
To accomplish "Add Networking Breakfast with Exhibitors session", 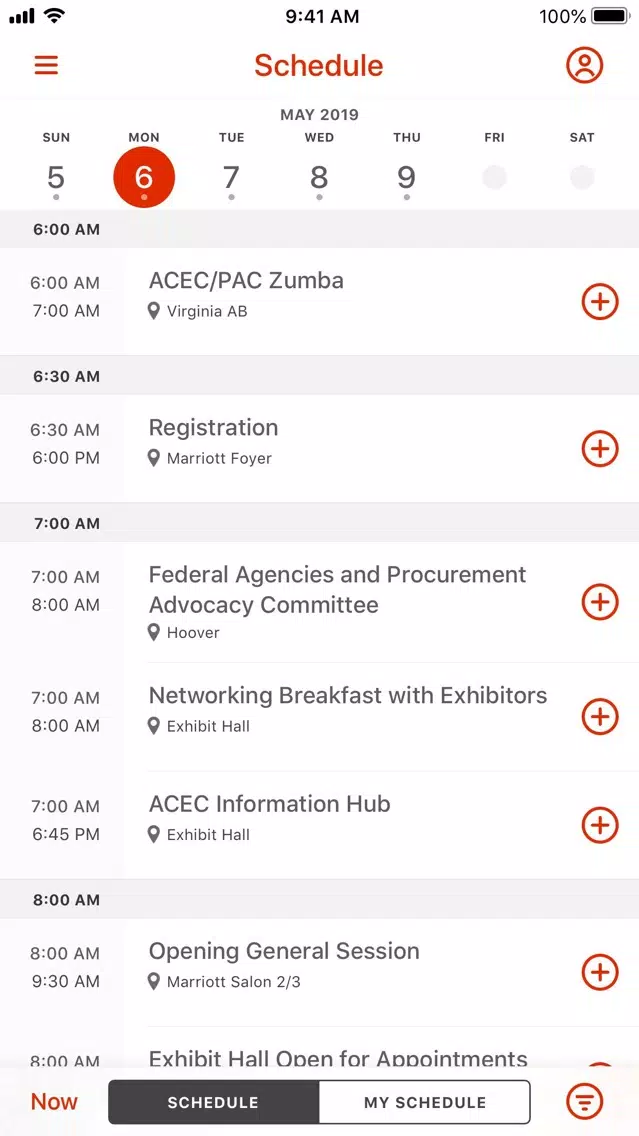I will click(x=600, y=717).
